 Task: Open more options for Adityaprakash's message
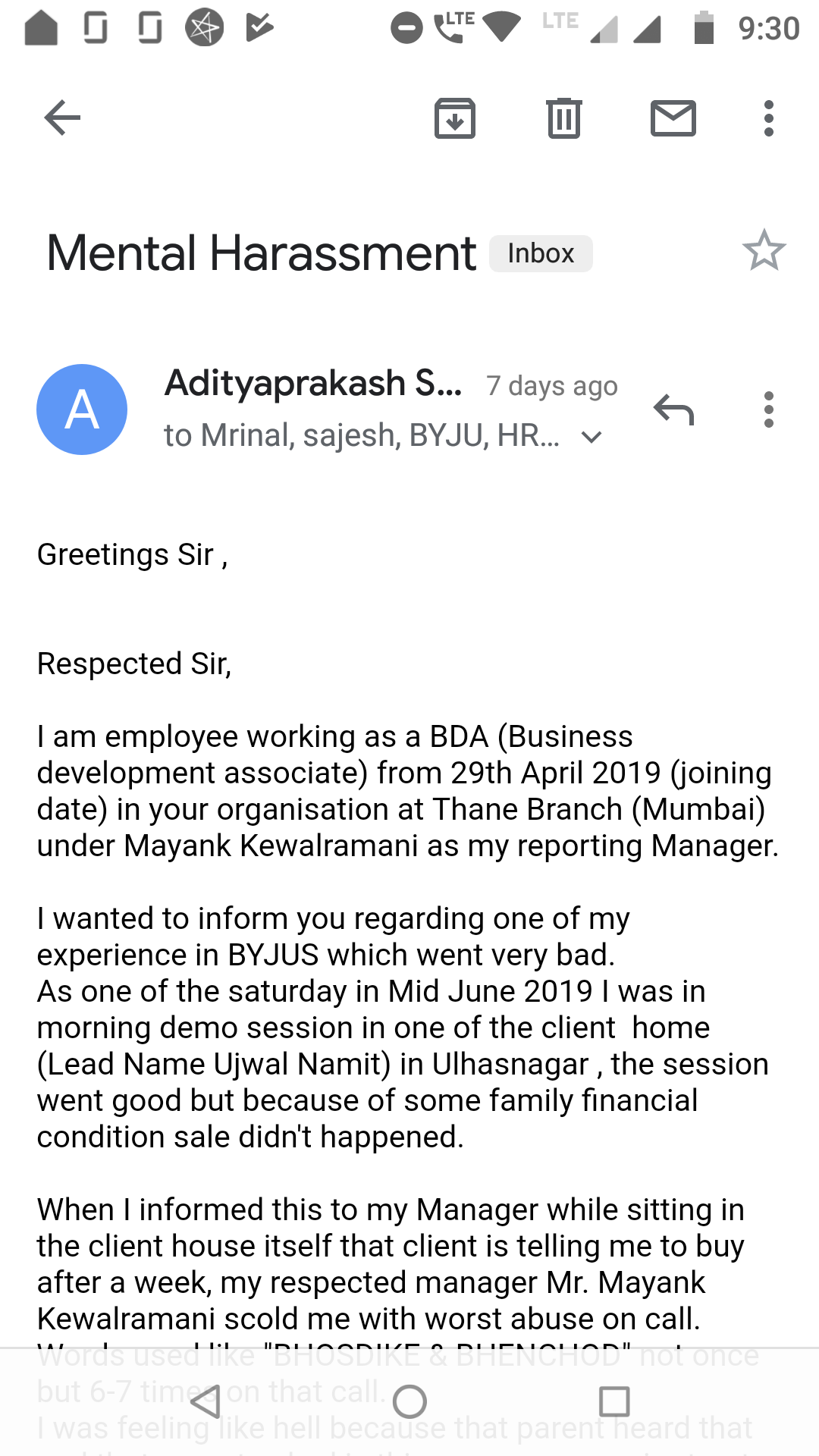(x=769, y=409)
